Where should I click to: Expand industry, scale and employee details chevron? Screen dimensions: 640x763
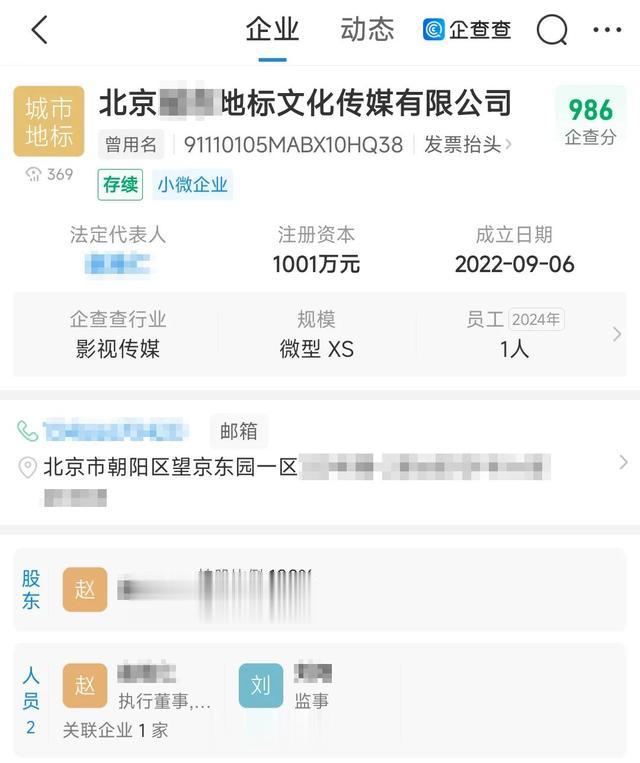[x=617, y=334]
